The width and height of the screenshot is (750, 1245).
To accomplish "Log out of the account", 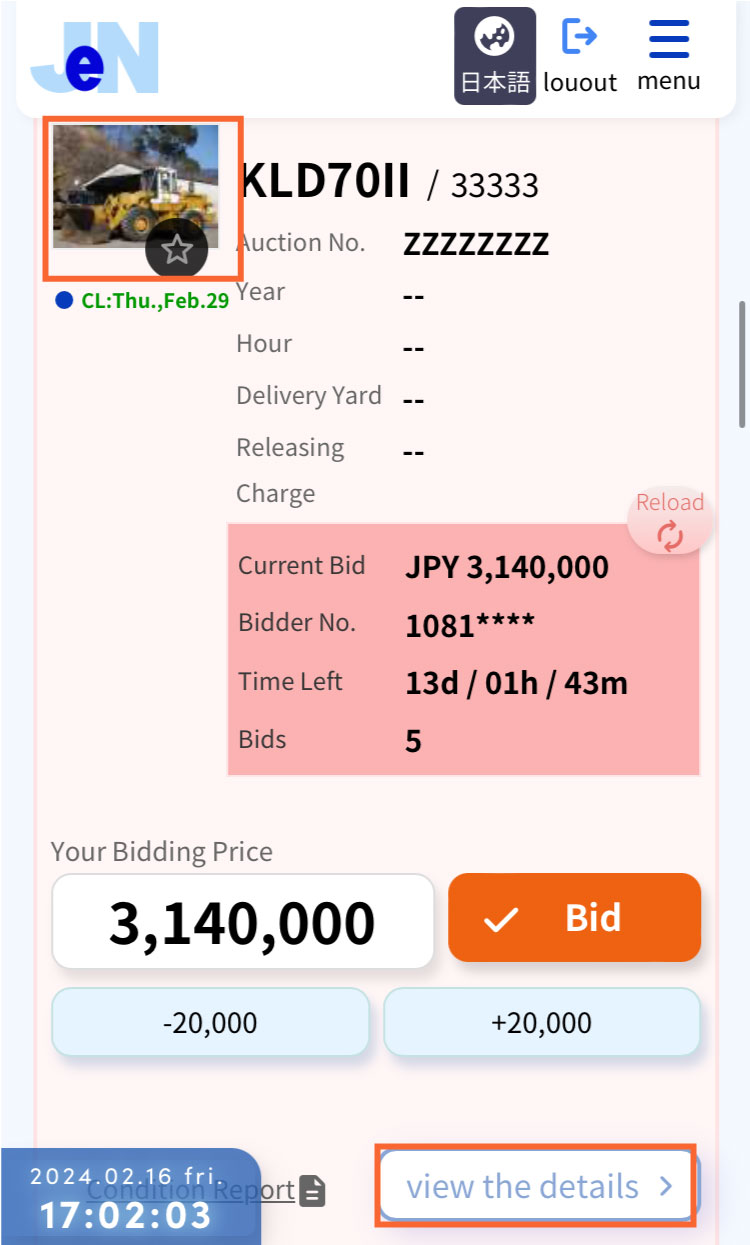I will [580, 55].
